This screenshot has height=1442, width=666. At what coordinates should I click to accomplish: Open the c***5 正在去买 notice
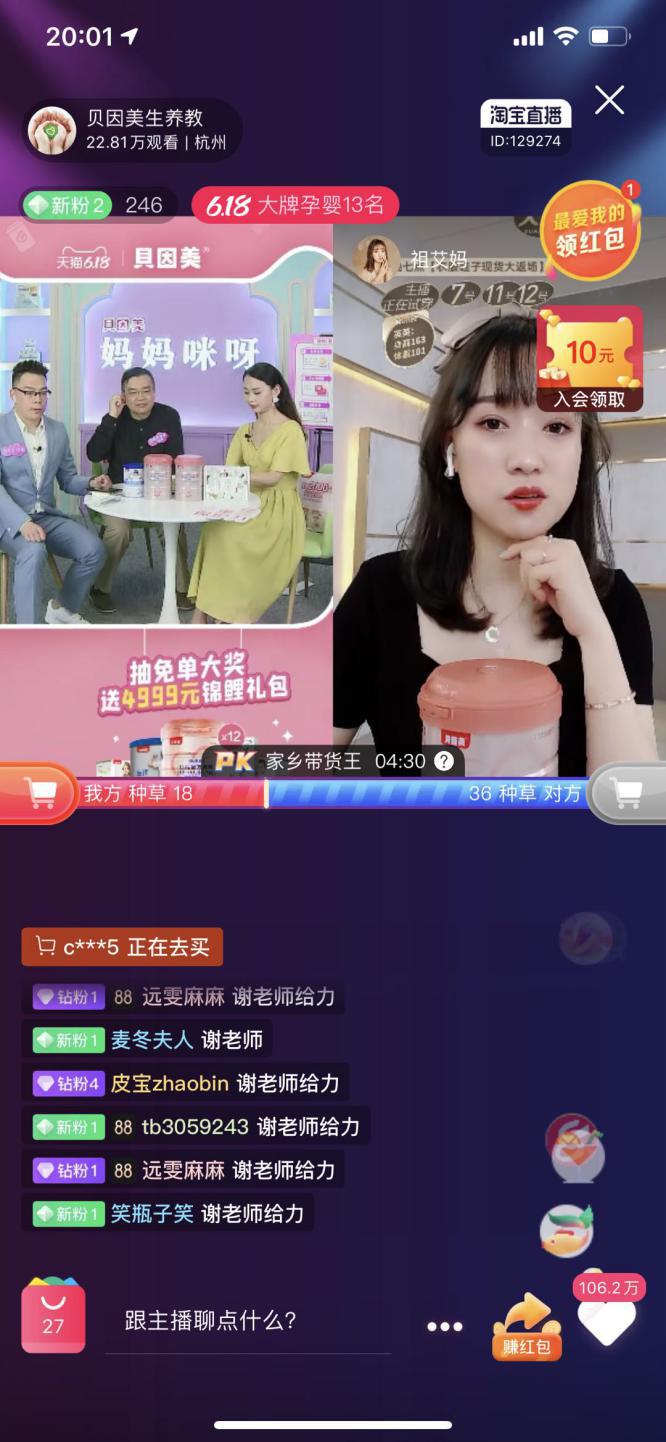point(122,946)
